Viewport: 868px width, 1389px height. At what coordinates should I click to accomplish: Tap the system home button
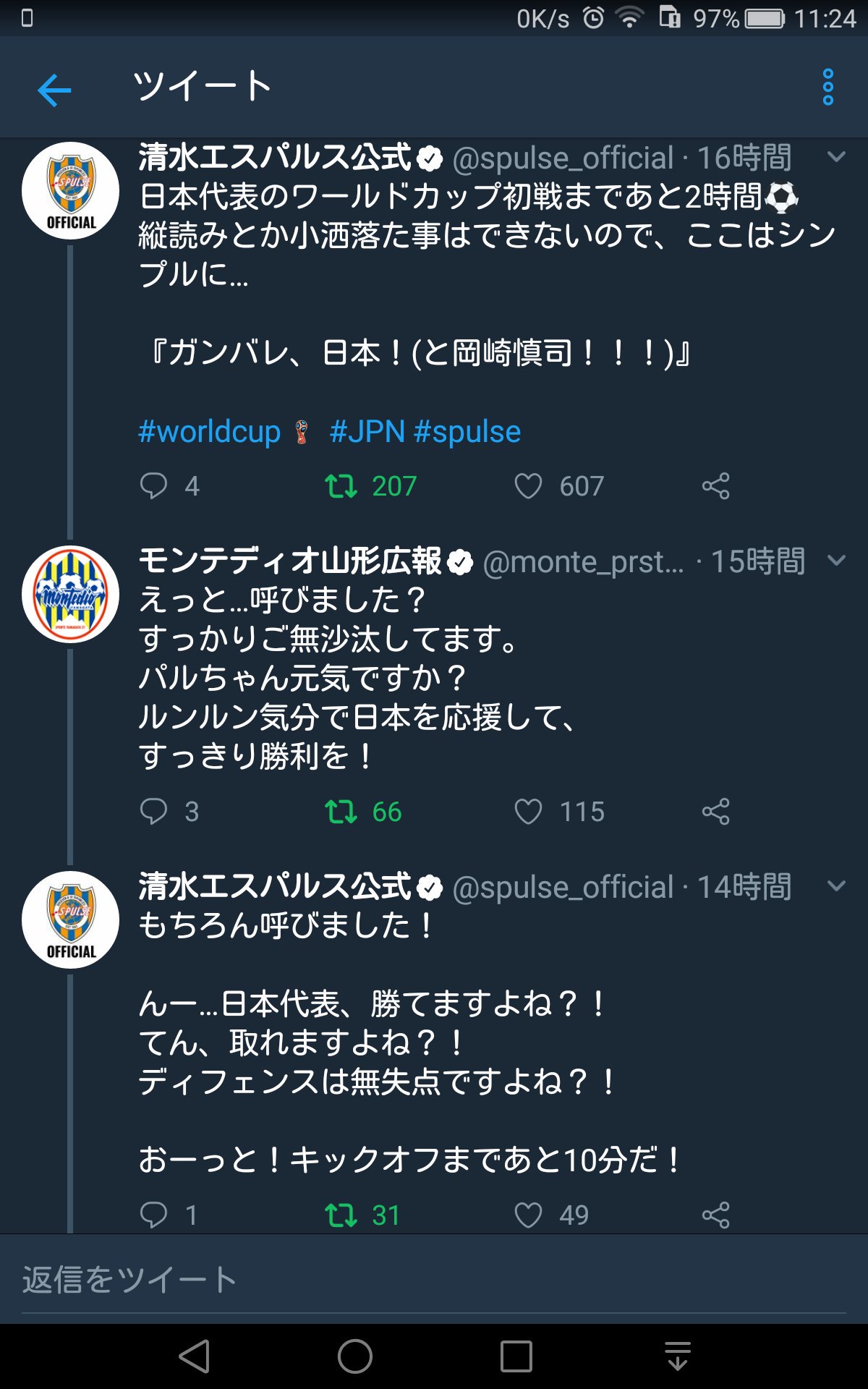coord(354,1356)
